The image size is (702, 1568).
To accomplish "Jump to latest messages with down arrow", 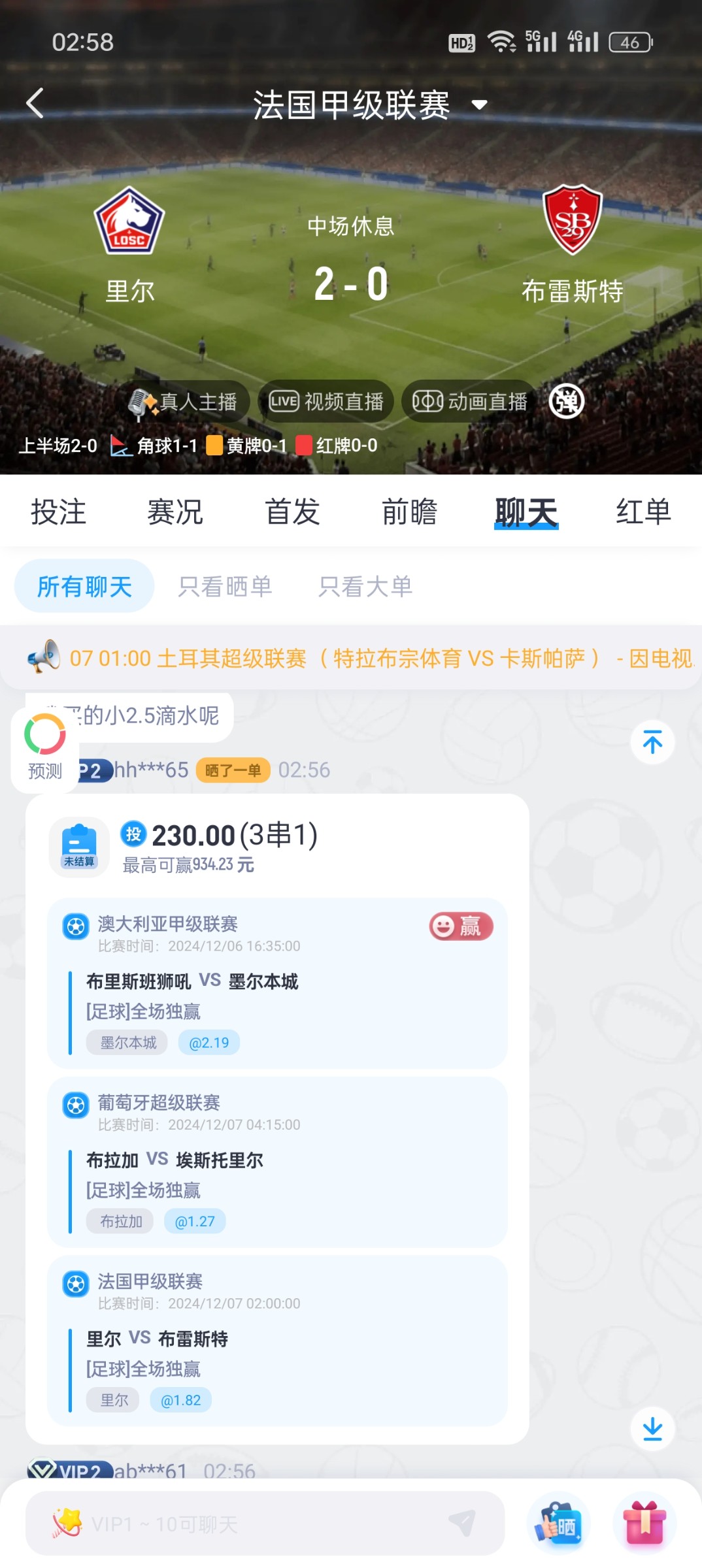I will 652,1429.
